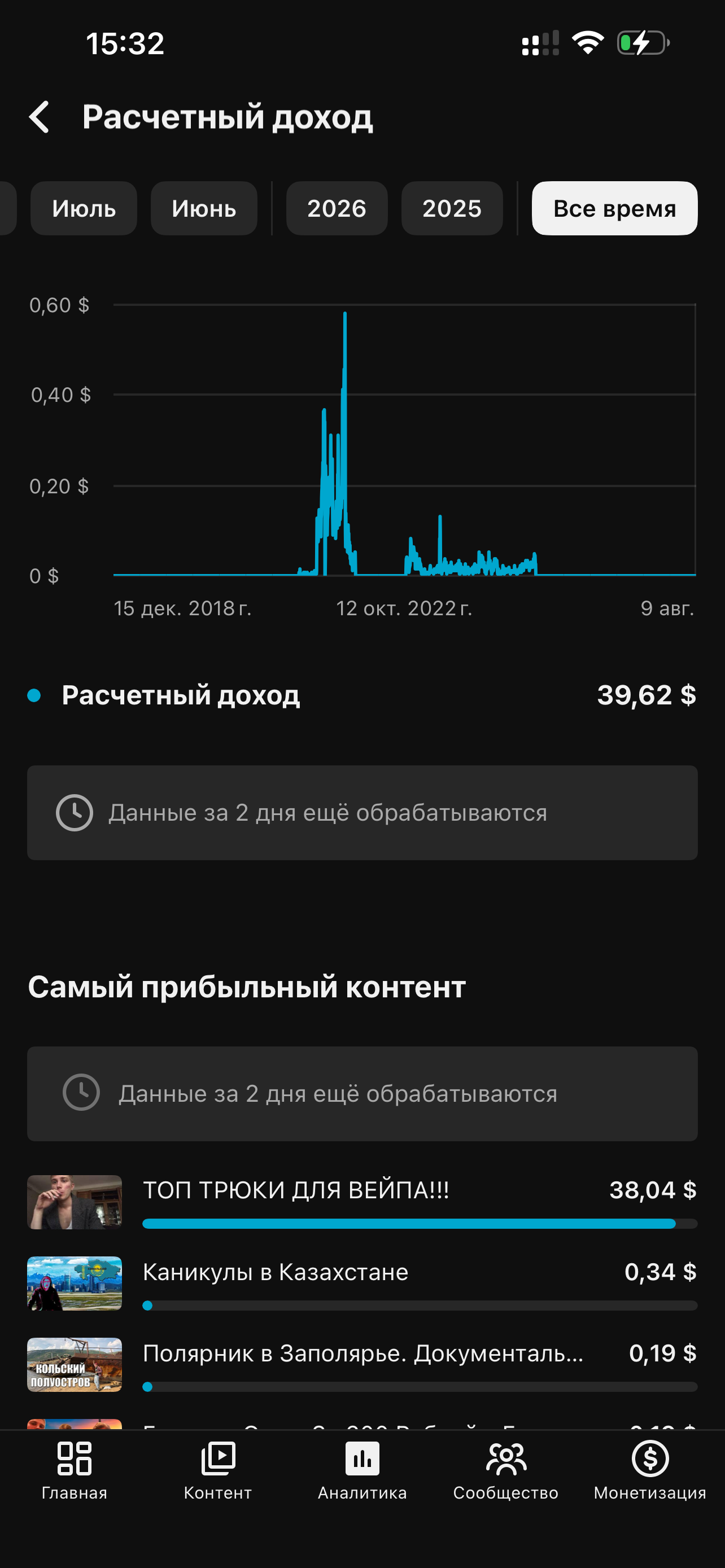Screen dimensions: 725x1568
Task: Select the Все время chip
Action: (614, 208)
